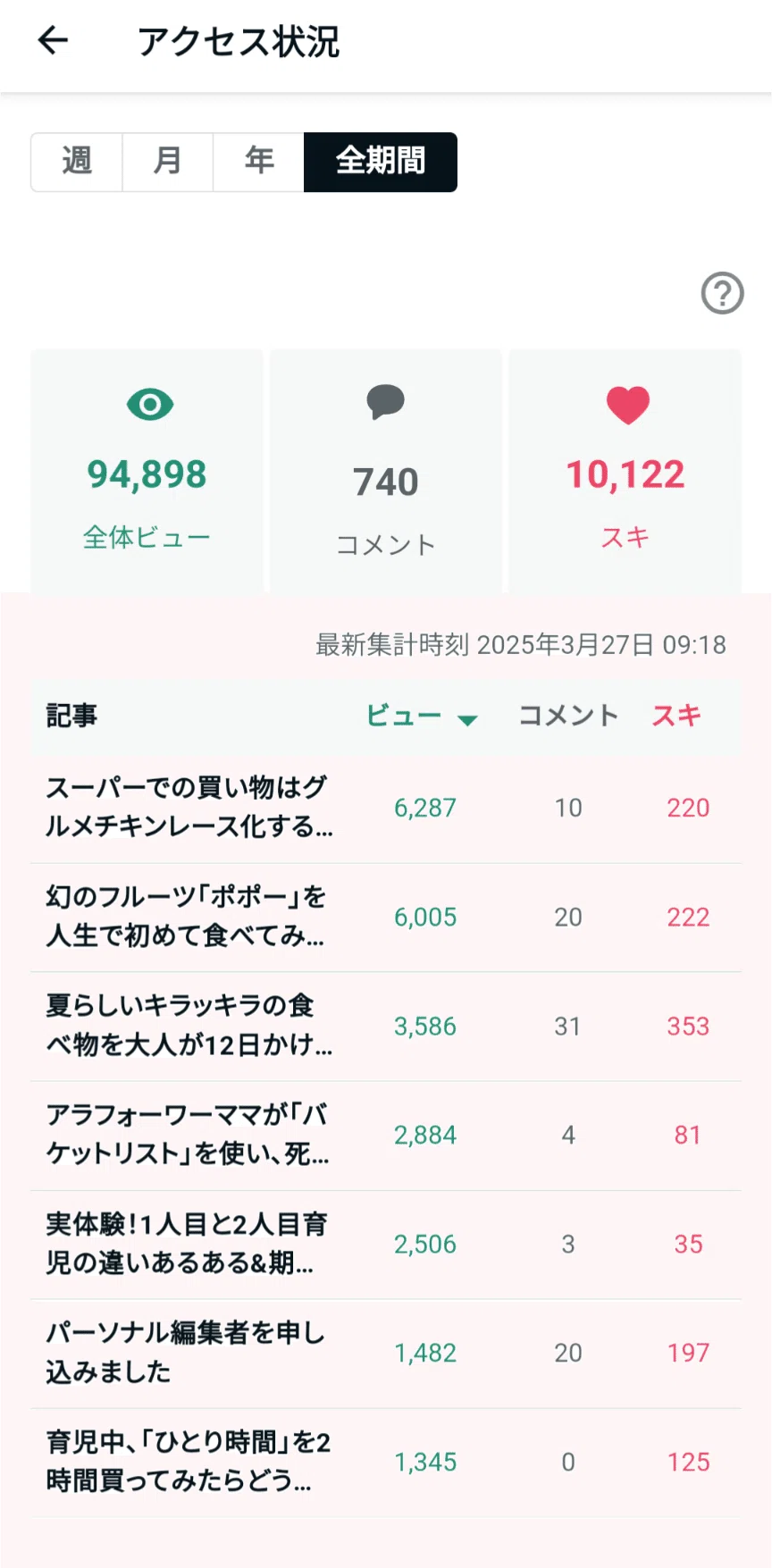Open the 夏らしいキラッキラの食べ物 article

click(386, 1027)
